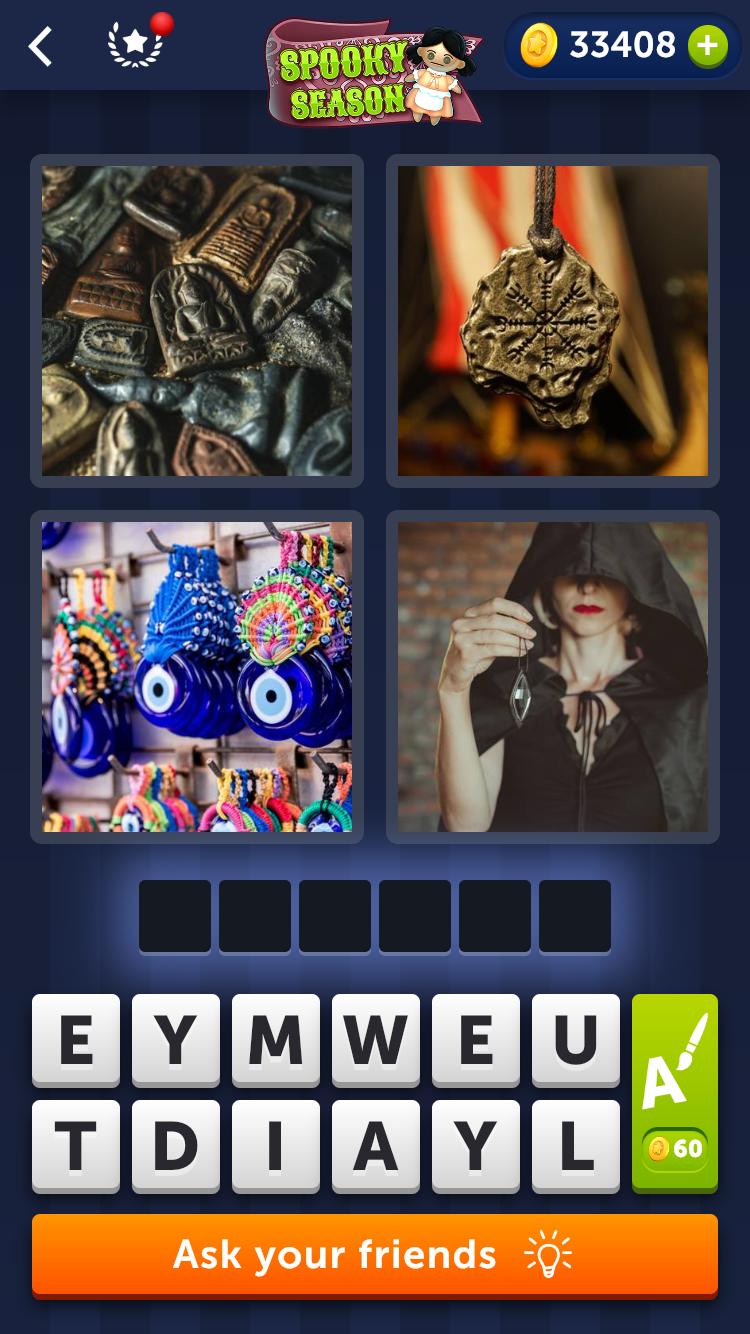Enlarge the stone amulets picture
750x1334 pixels.
(197, 321)
